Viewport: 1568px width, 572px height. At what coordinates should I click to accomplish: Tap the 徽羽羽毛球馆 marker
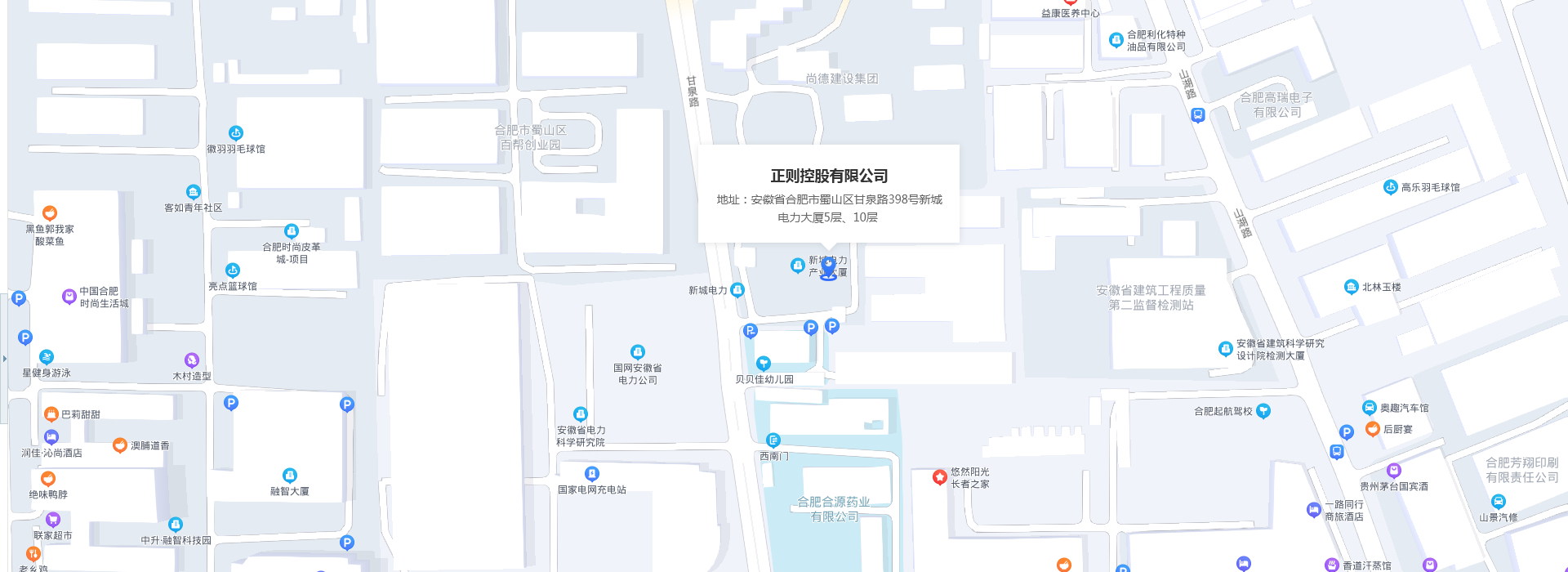tap(236, 133)
